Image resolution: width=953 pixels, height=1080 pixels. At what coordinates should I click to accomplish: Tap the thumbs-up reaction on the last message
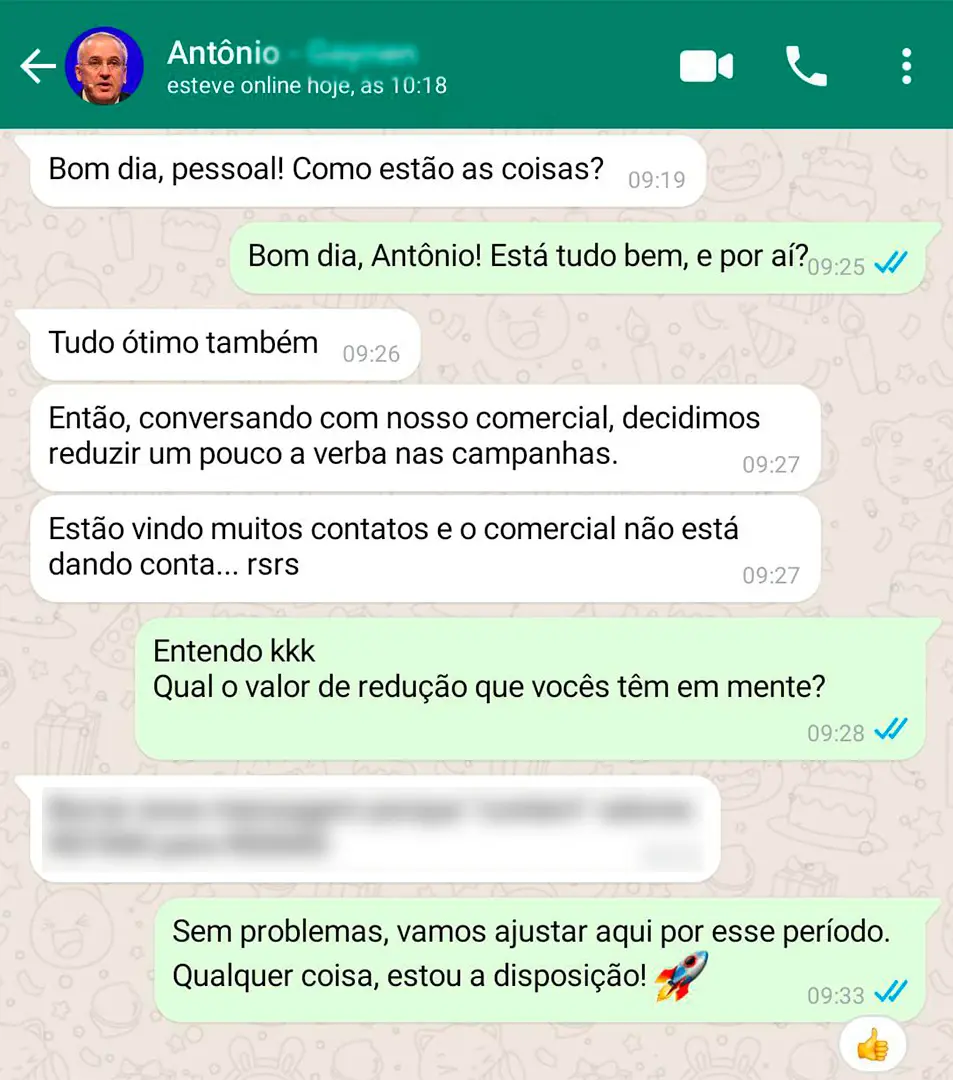[x=872, y=1046]
